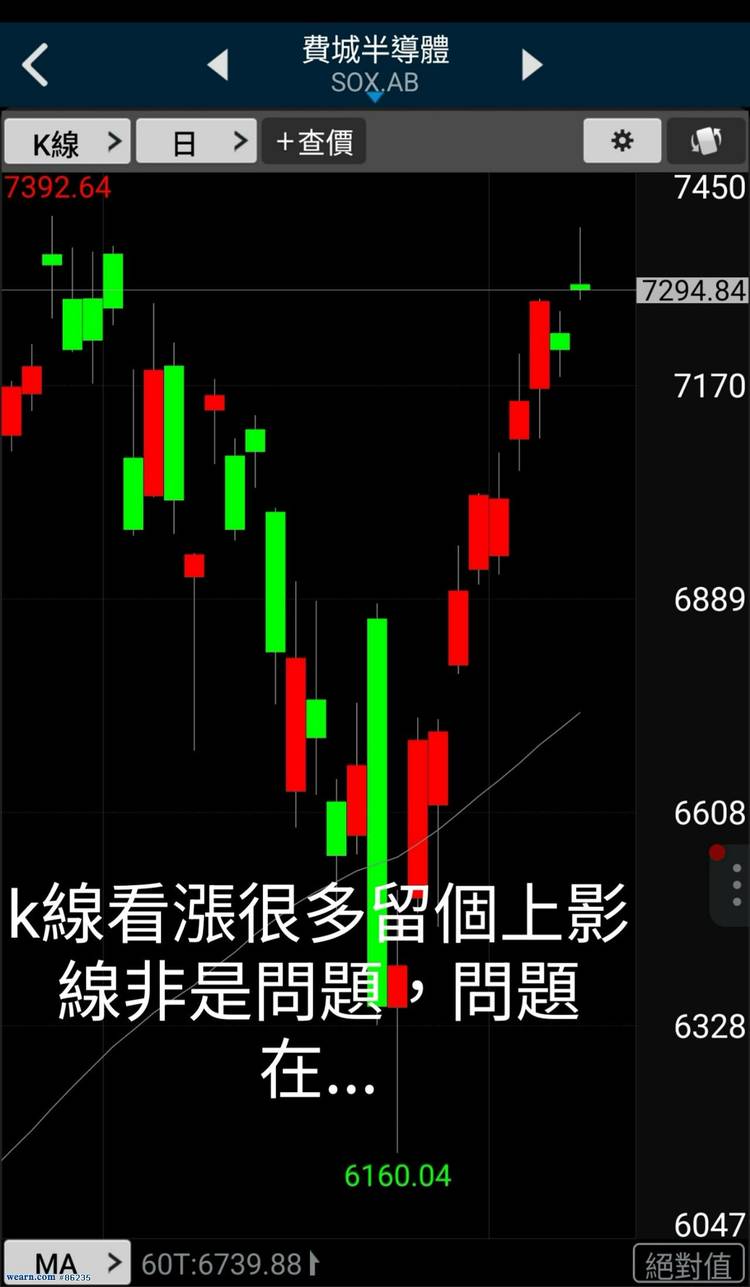This screenshot has width=750, height=1287.
Task: Tap the +查價 button
Action: coord(314,142)
